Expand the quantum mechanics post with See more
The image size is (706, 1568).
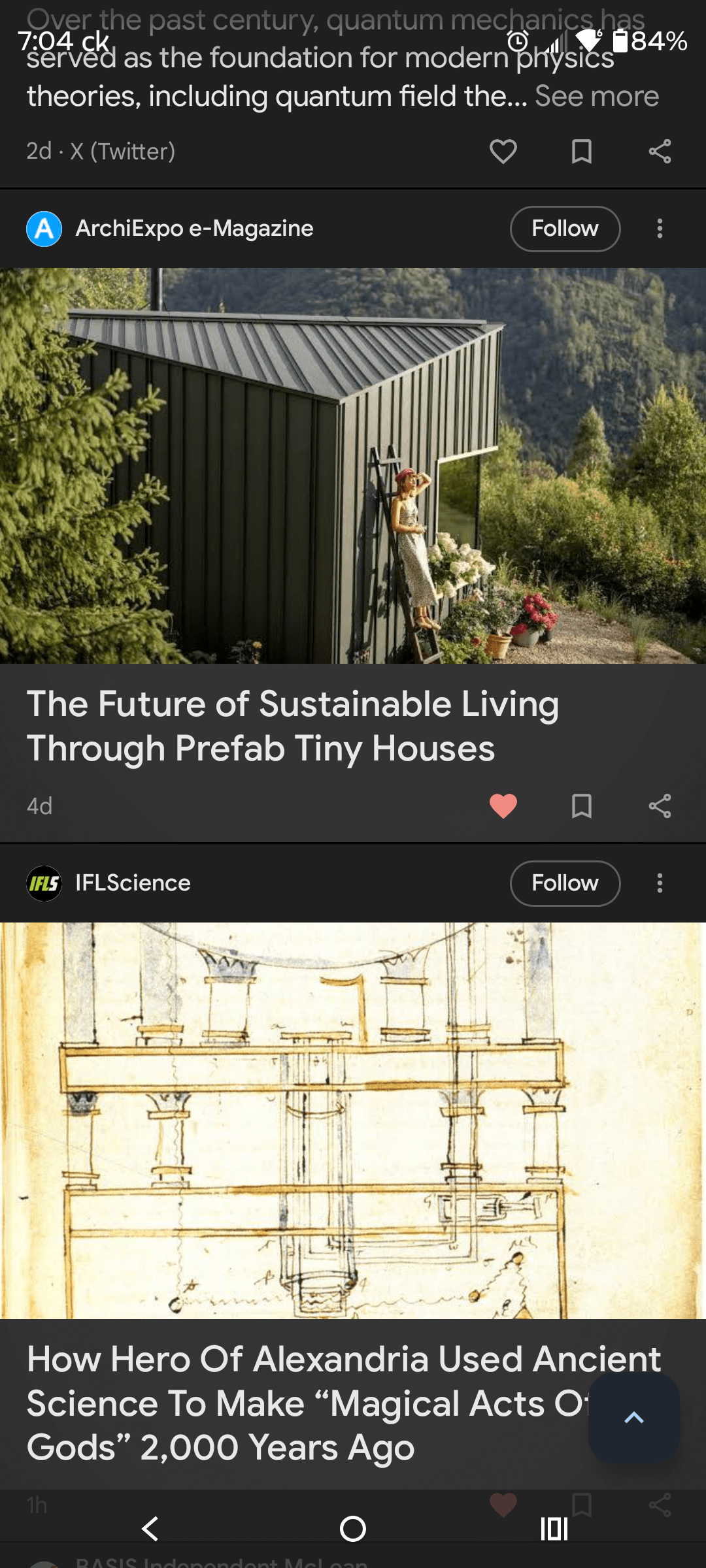coord(596,97)
